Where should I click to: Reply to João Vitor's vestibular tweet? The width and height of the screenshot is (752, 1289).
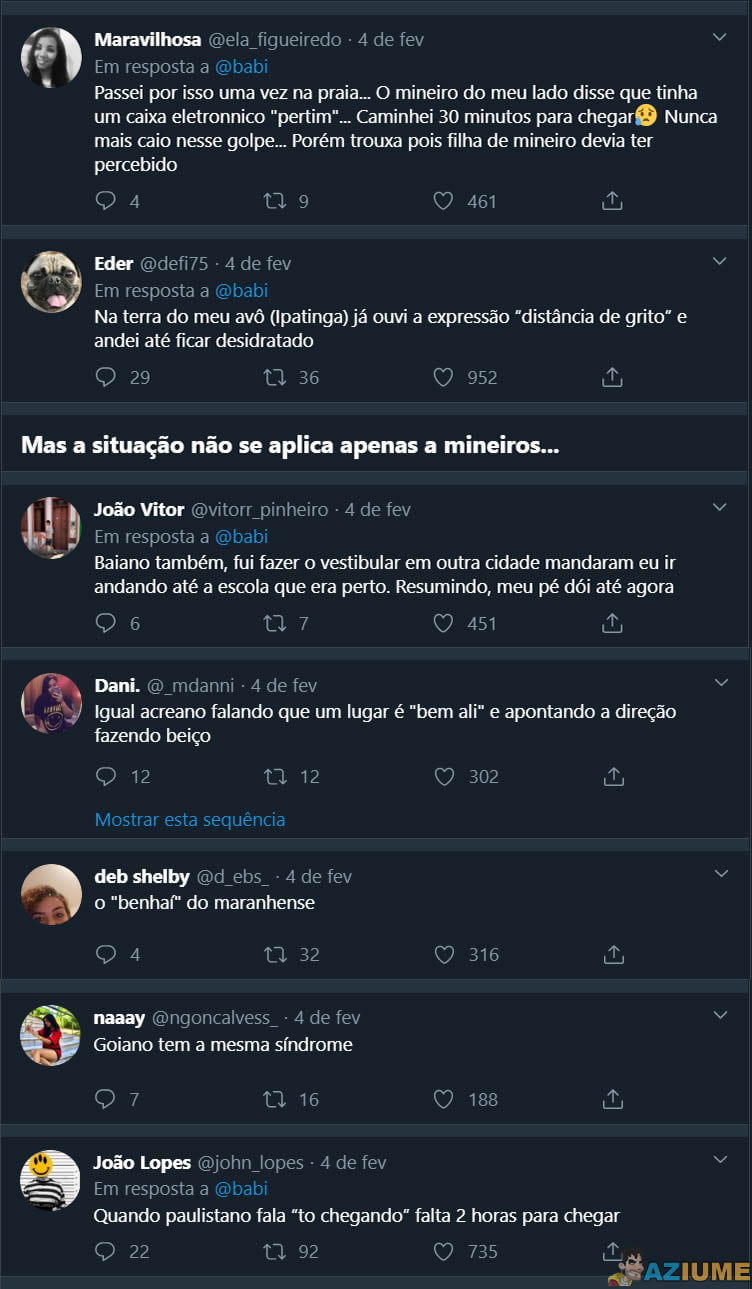[x=104, y=623]
